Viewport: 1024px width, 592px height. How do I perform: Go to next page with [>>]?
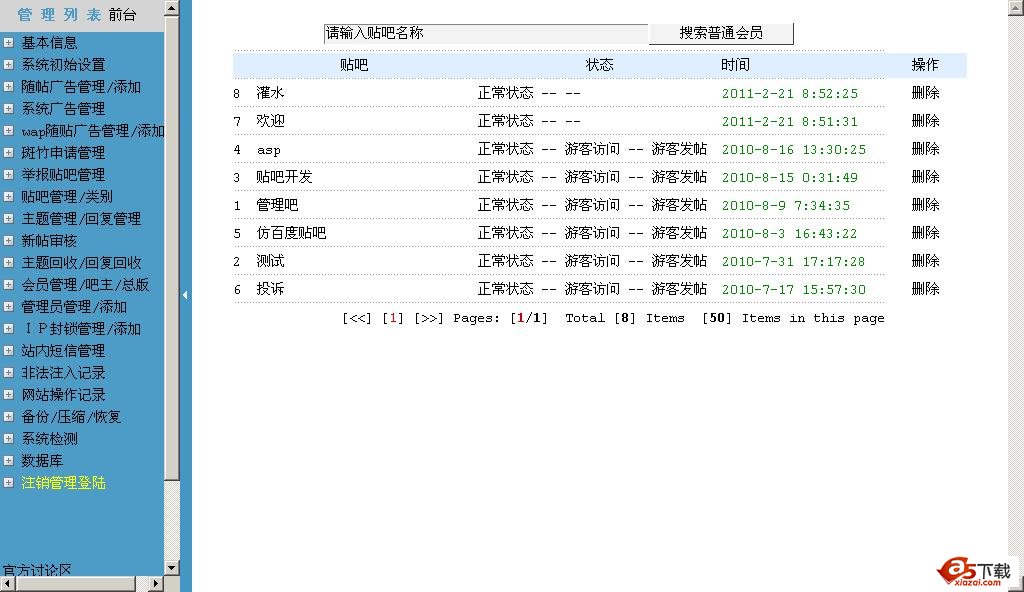tap(428, 318)
